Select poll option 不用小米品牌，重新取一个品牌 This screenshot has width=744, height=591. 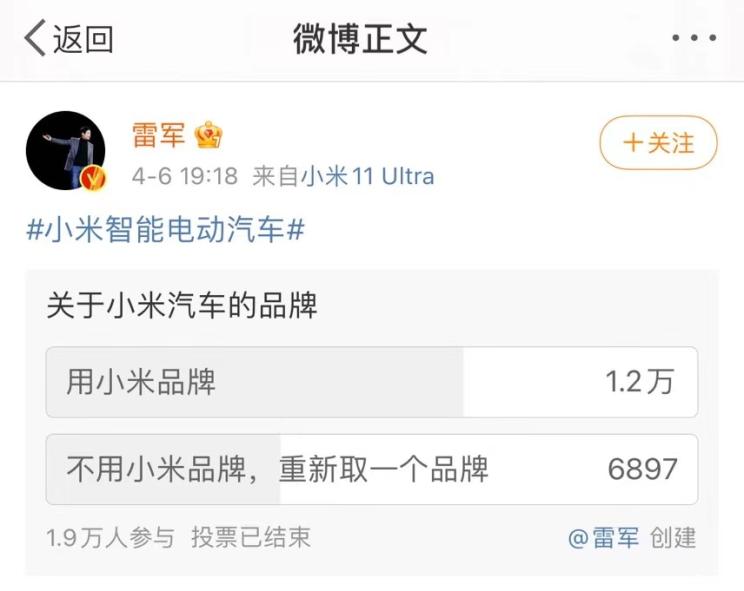[x=371, y=469]
